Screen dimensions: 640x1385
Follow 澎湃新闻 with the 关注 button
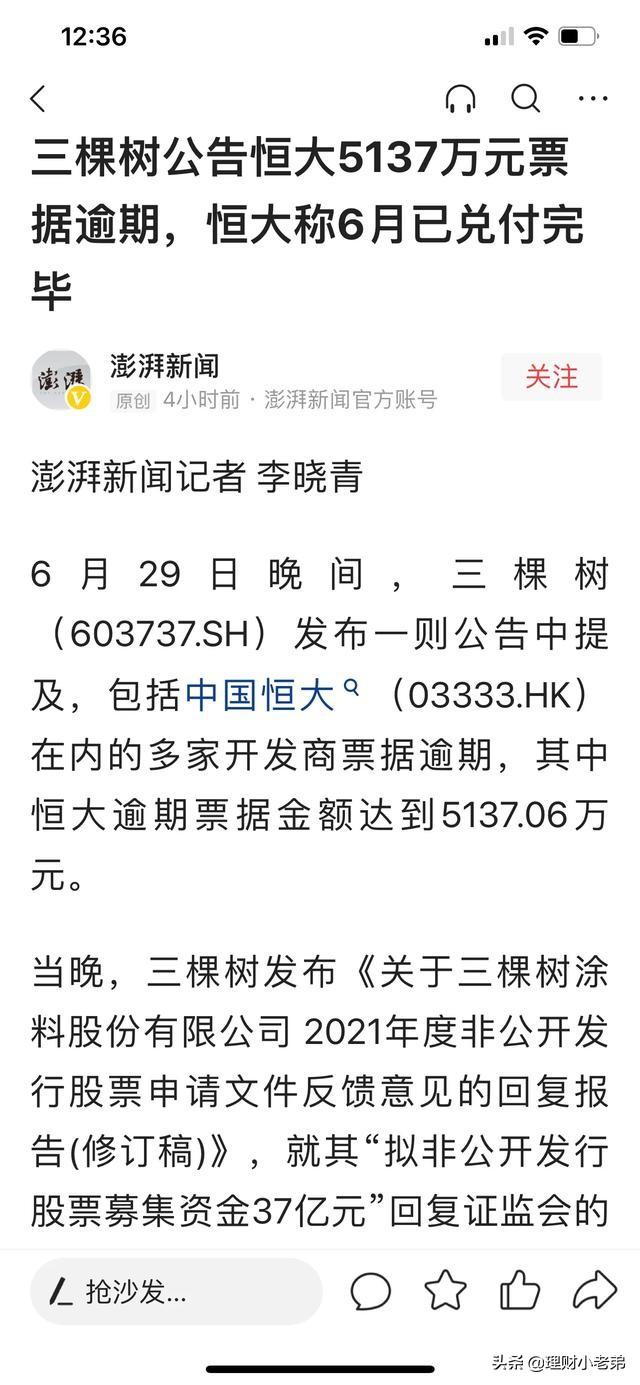[552, 377]
